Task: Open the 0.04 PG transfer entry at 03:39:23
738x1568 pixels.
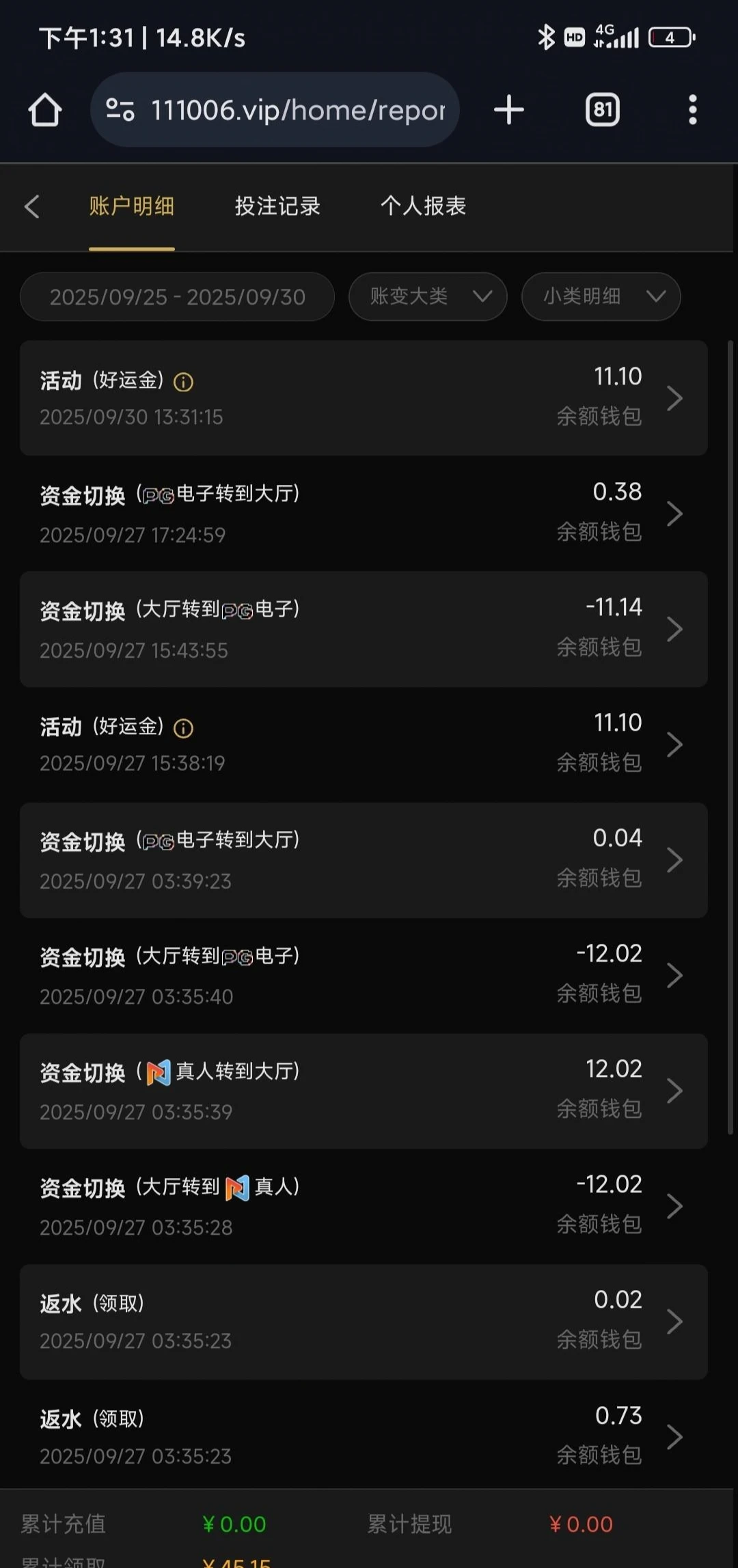Action: click(364, 860)
